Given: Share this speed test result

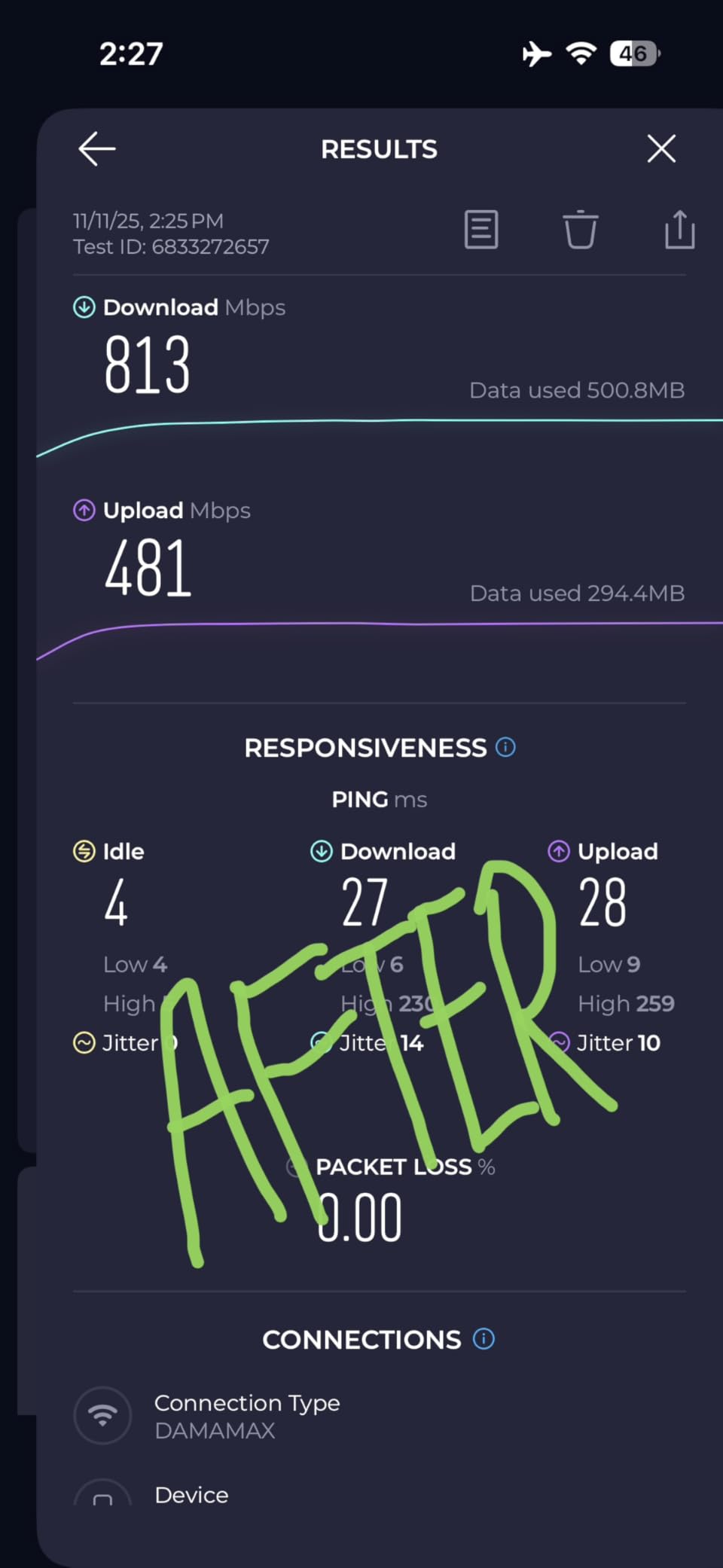Looking at the screenshot, I should click(679, 229).
